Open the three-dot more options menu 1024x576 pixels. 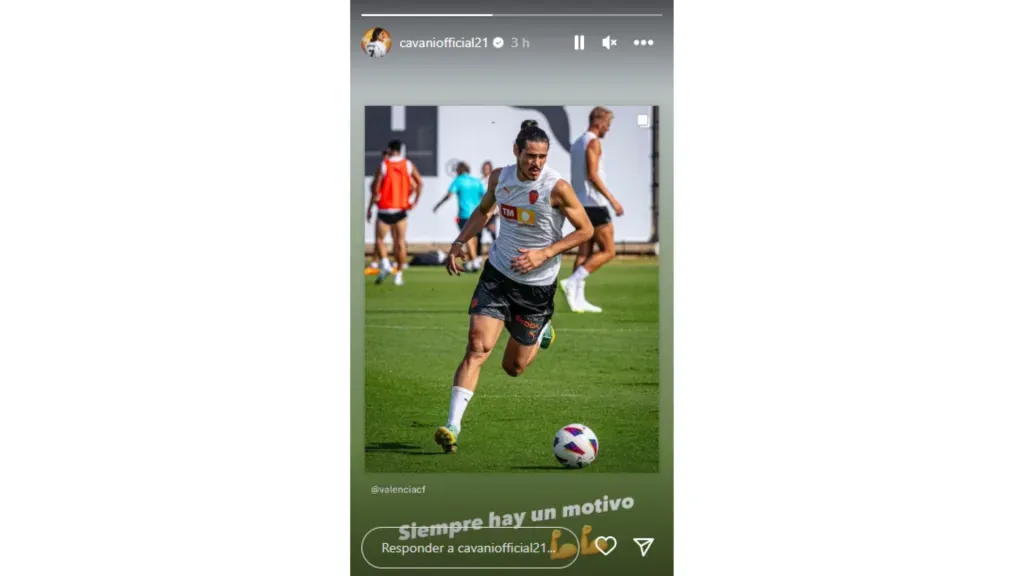(x=643, y=42)
